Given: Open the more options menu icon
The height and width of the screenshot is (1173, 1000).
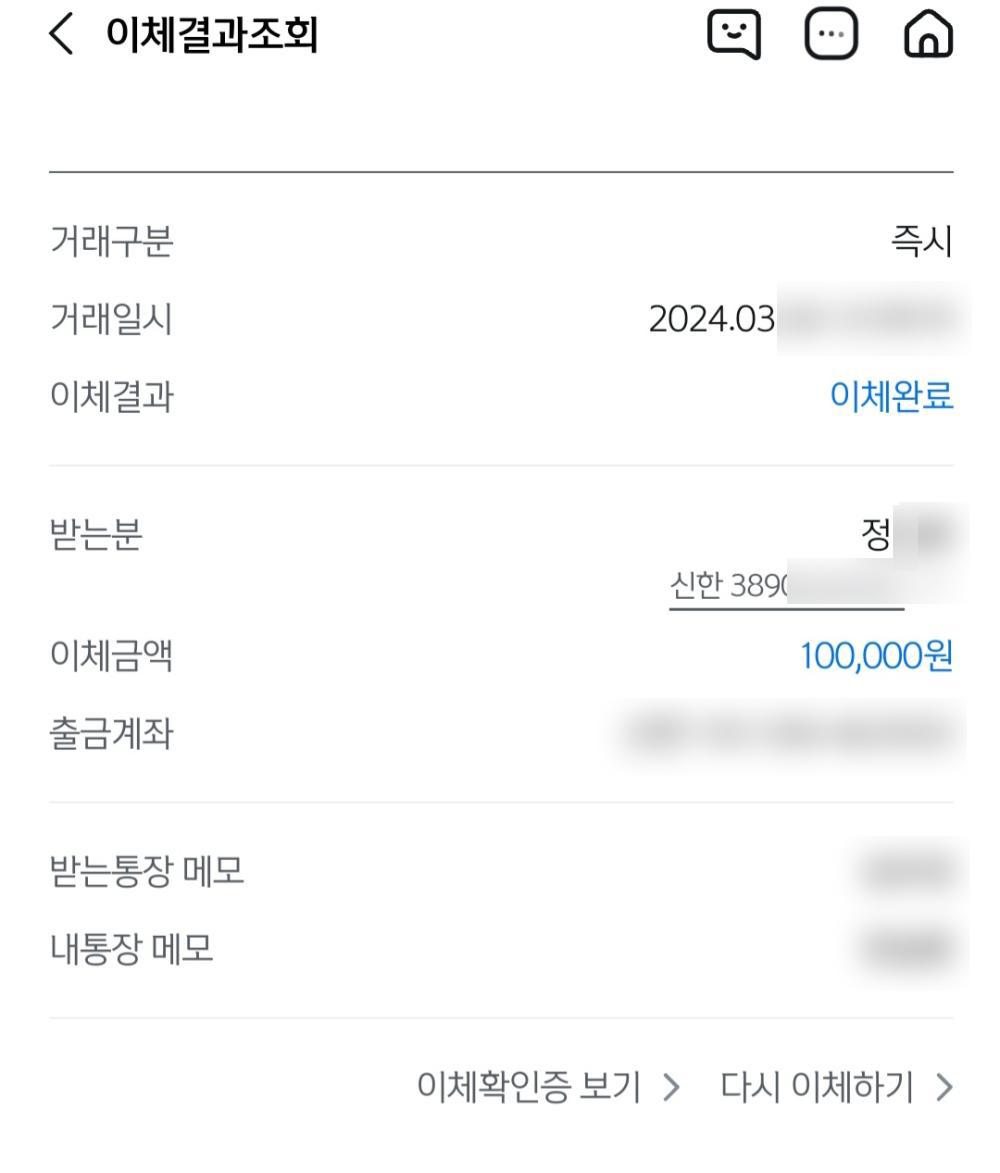Looking at the screenshot, I should pyautogui.click(x=831, y=37).
